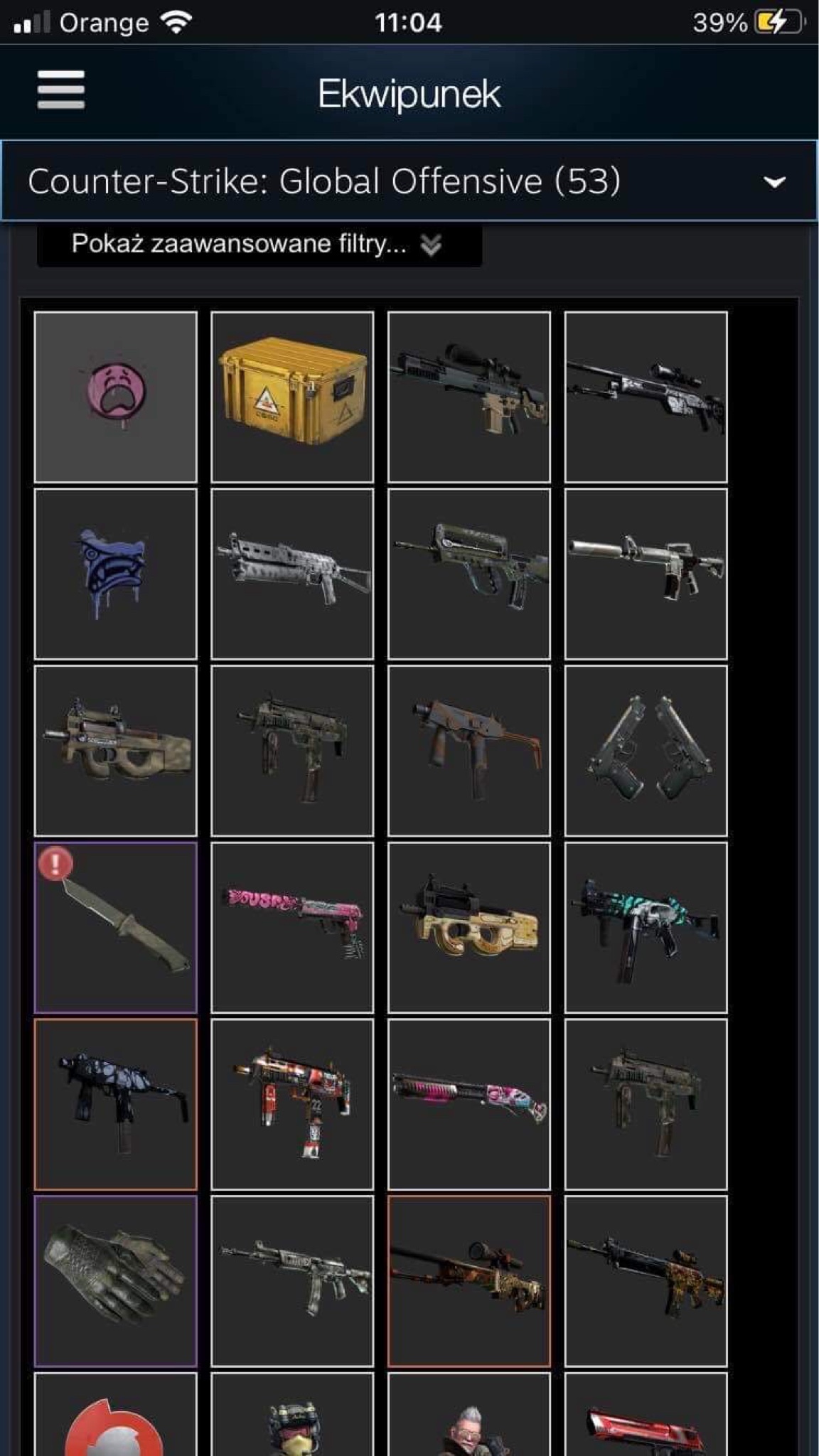819x1456 pixels.
Task: Select the pink silenced pistol skin
Action: point(292,927)
